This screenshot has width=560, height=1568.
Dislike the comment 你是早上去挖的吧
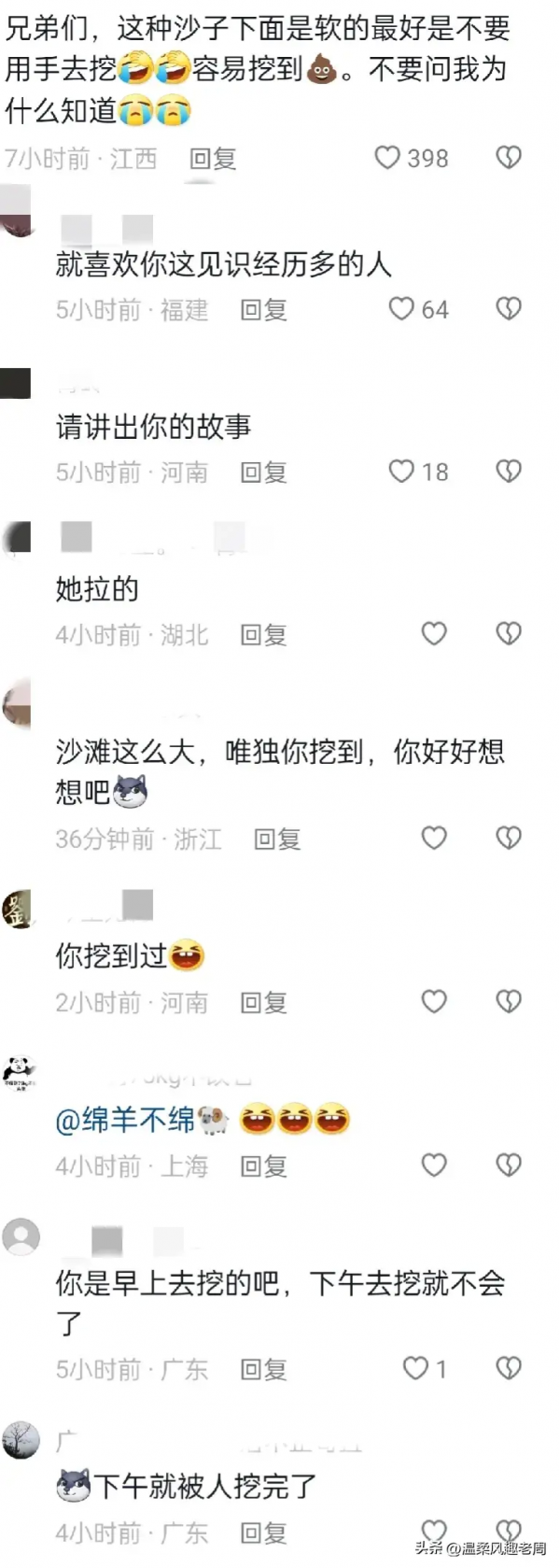(x=508, y=1368)
